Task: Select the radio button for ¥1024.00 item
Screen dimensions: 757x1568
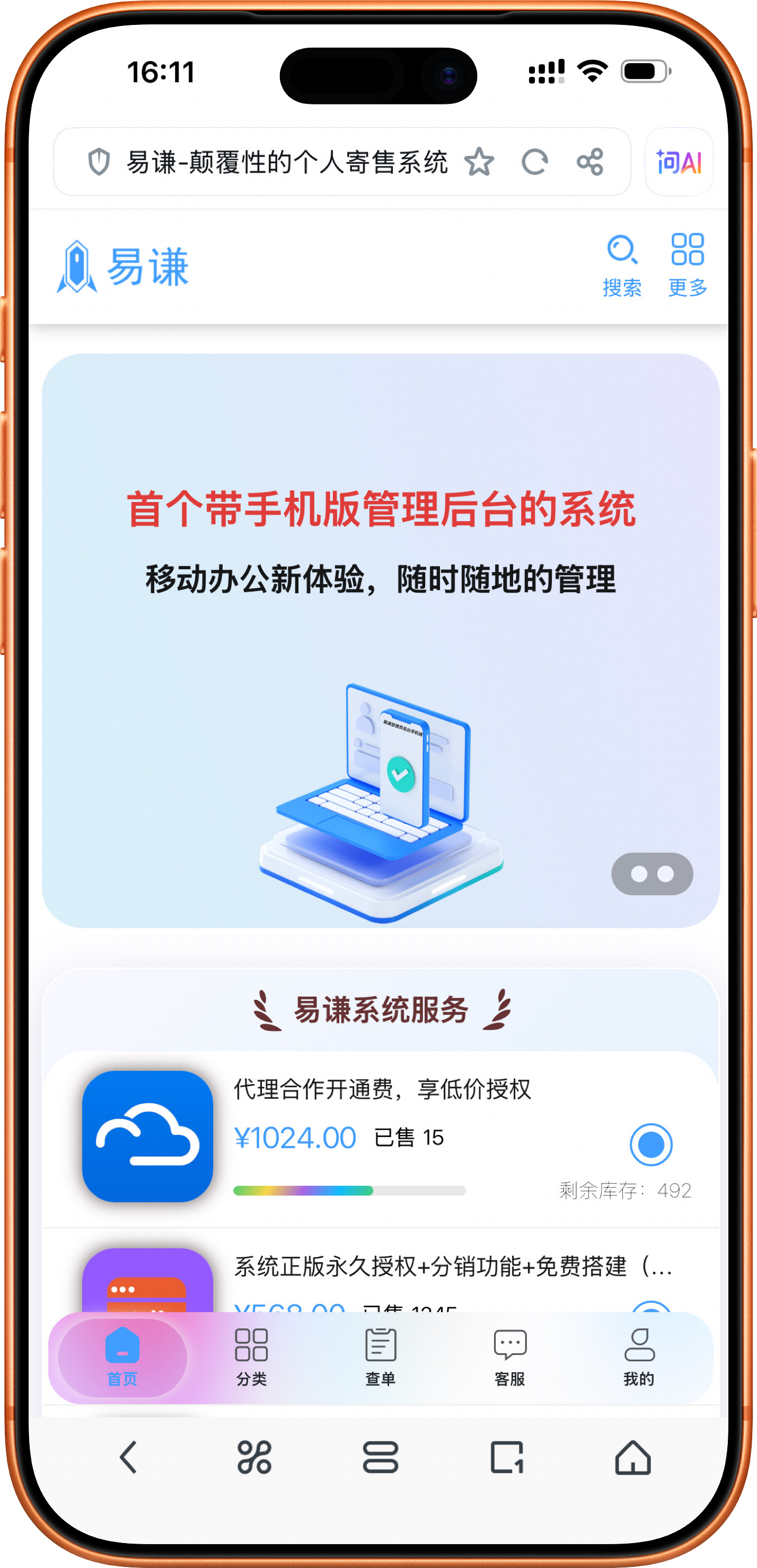Action: point(650,1144)
